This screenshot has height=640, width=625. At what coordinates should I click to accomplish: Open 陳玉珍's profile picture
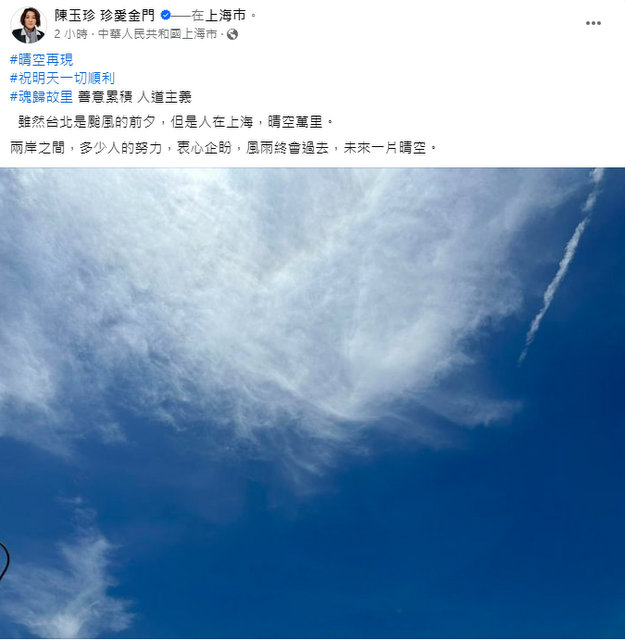[x=27, y=24]
